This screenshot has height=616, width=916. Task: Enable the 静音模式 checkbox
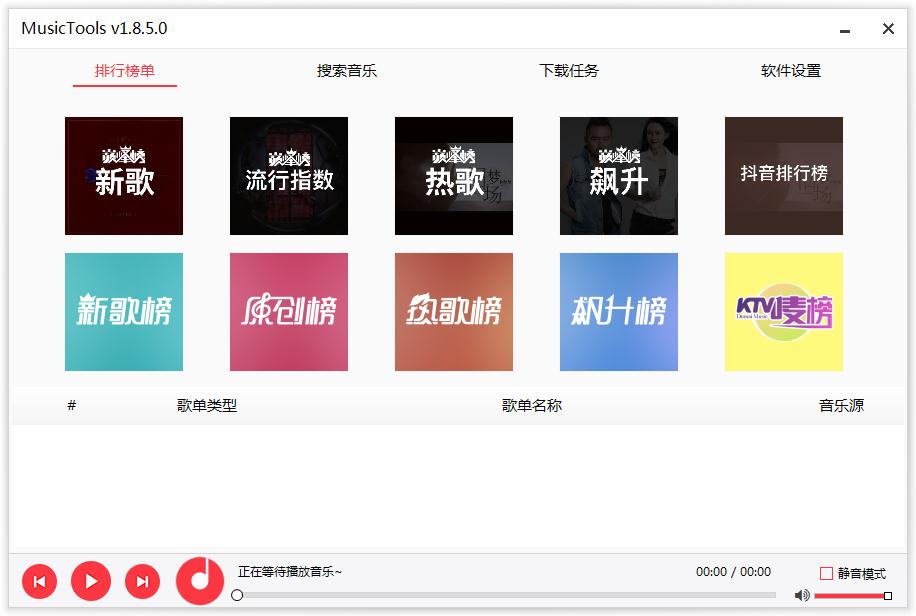point(827,573)
